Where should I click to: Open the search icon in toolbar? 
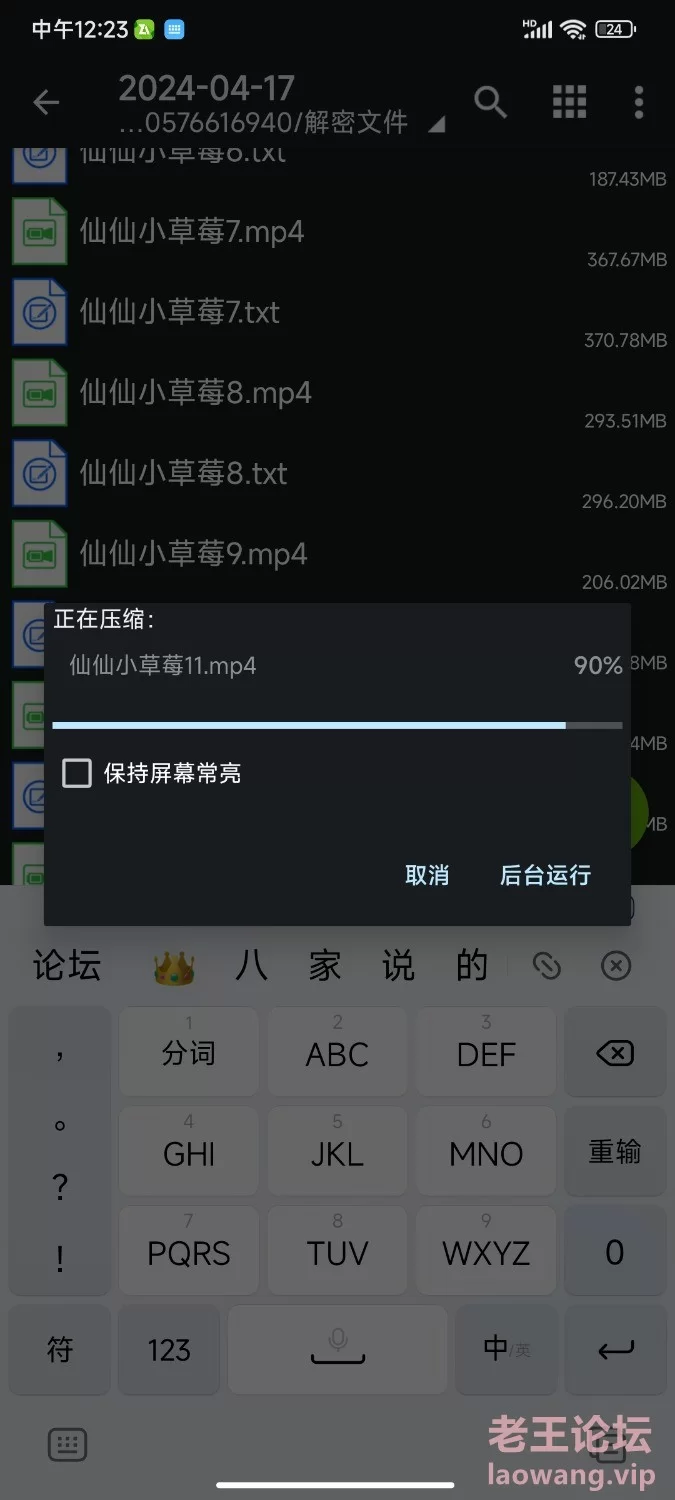pyautogui.click(x=490, y=102)
